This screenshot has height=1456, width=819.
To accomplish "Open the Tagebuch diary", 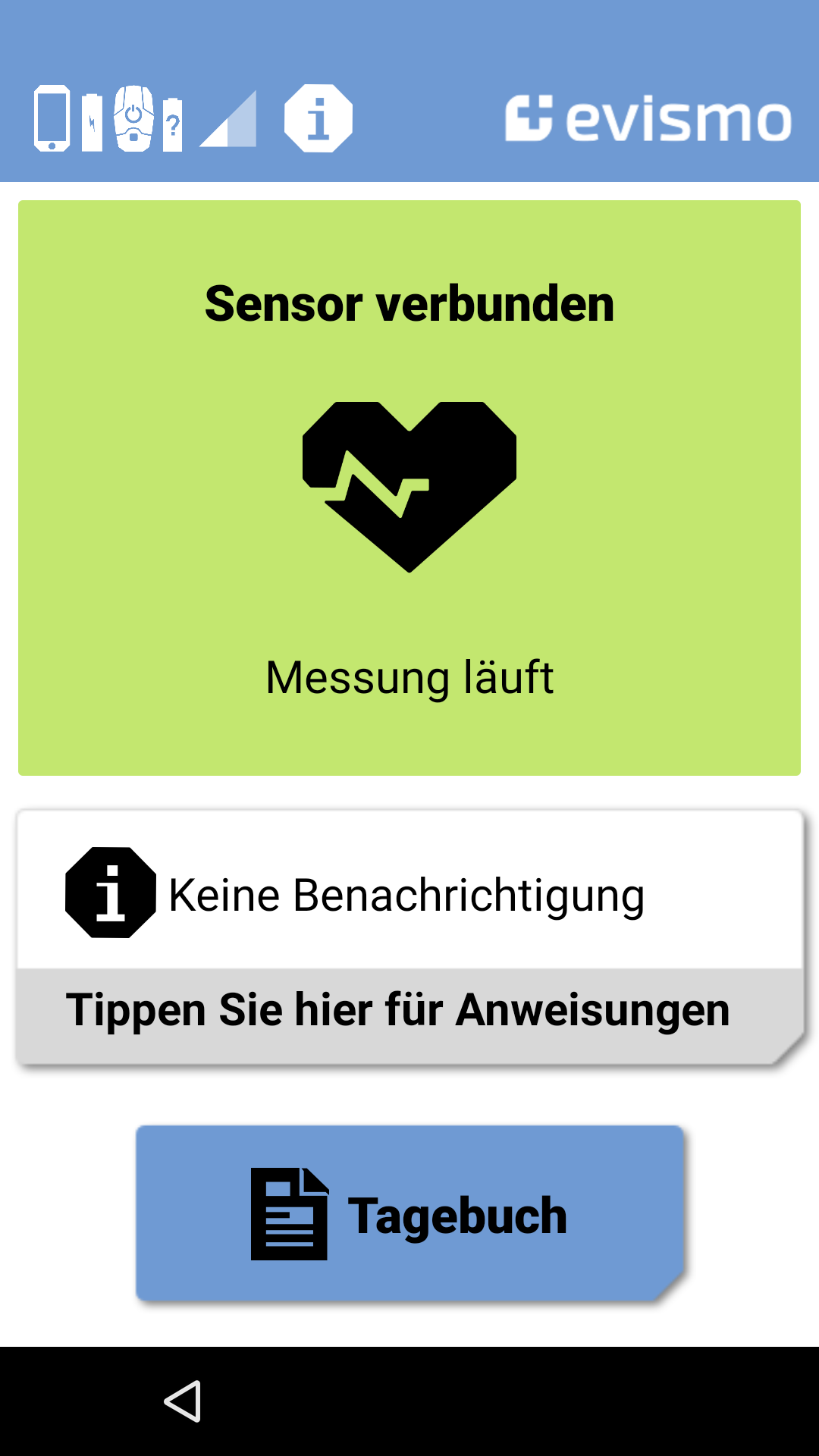I will (409, 1213).
